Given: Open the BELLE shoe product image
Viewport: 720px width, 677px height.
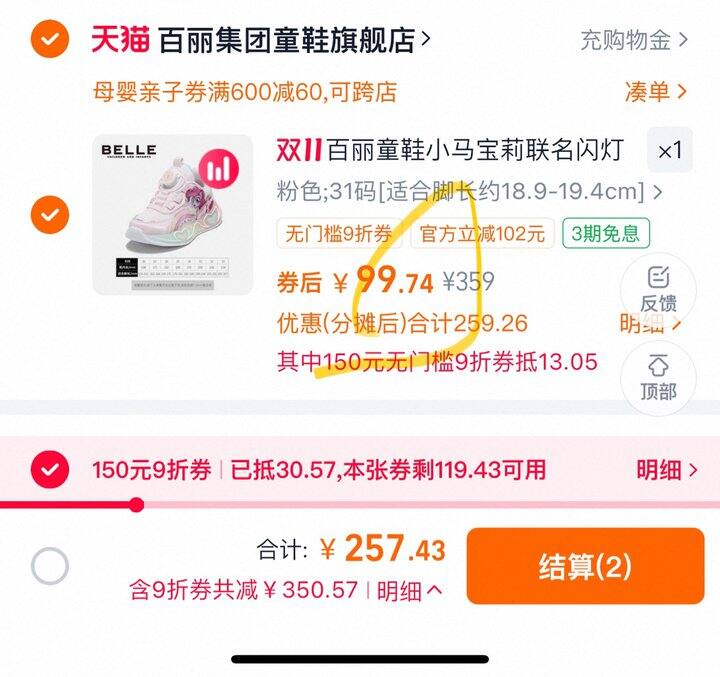Looking at the screenshot, I should [173, 214].
